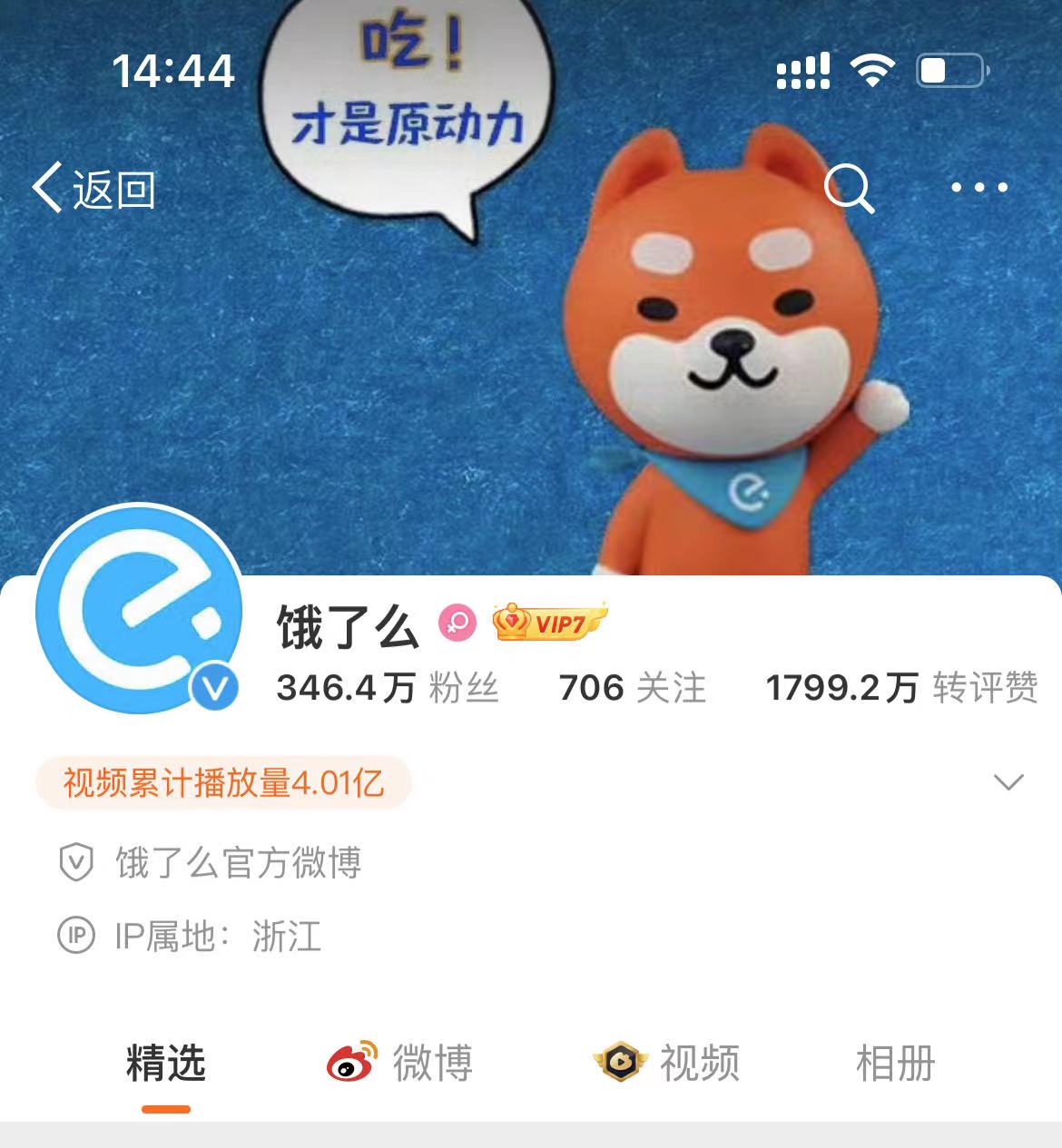The width and height of the screenshot is (1062, 1148).
Task: Switch to the 微博 tab
Action: (400, 1063)
